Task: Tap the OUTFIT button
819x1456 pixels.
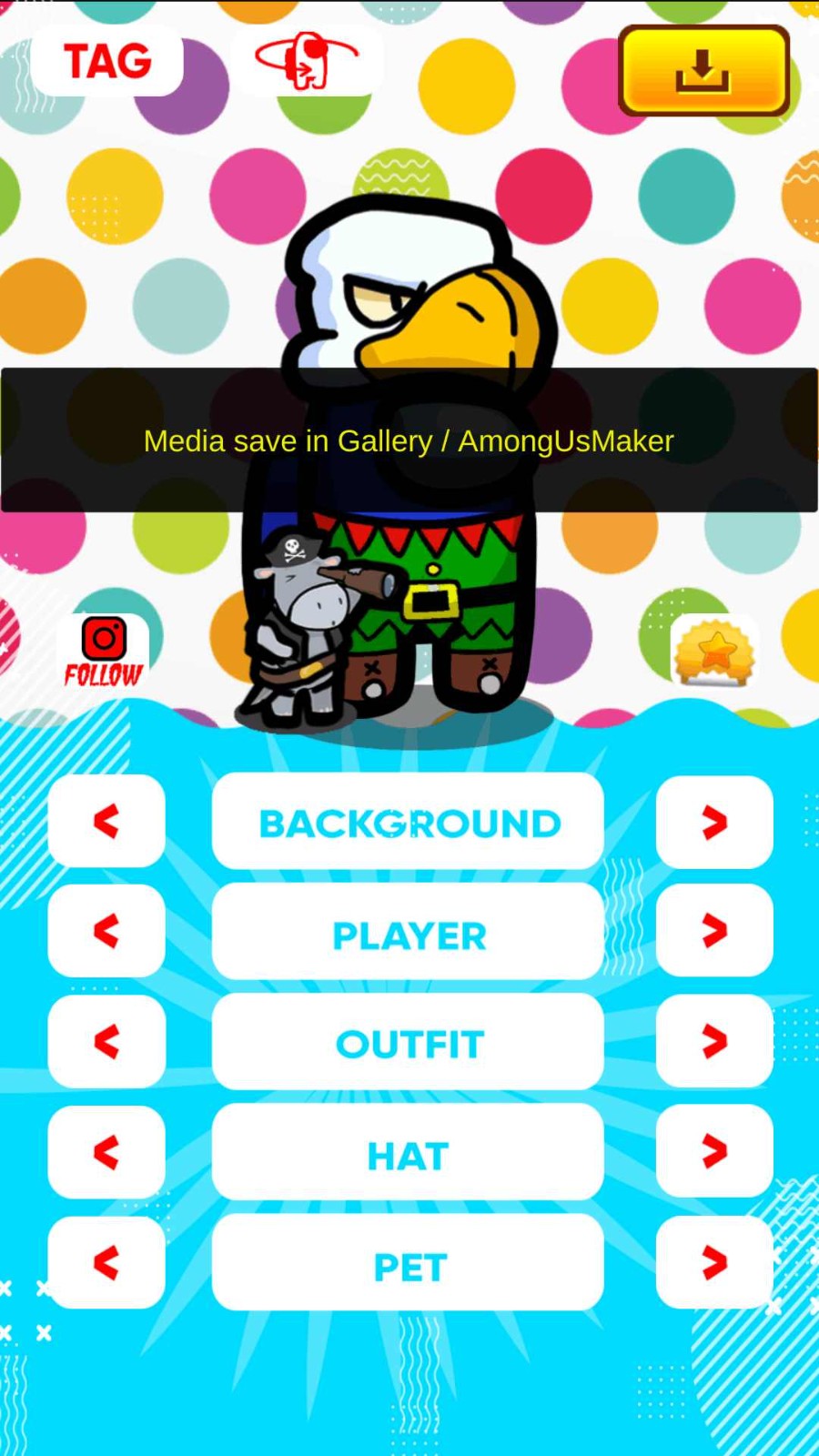Action: pyautogui.click(x=408, y=1043)
